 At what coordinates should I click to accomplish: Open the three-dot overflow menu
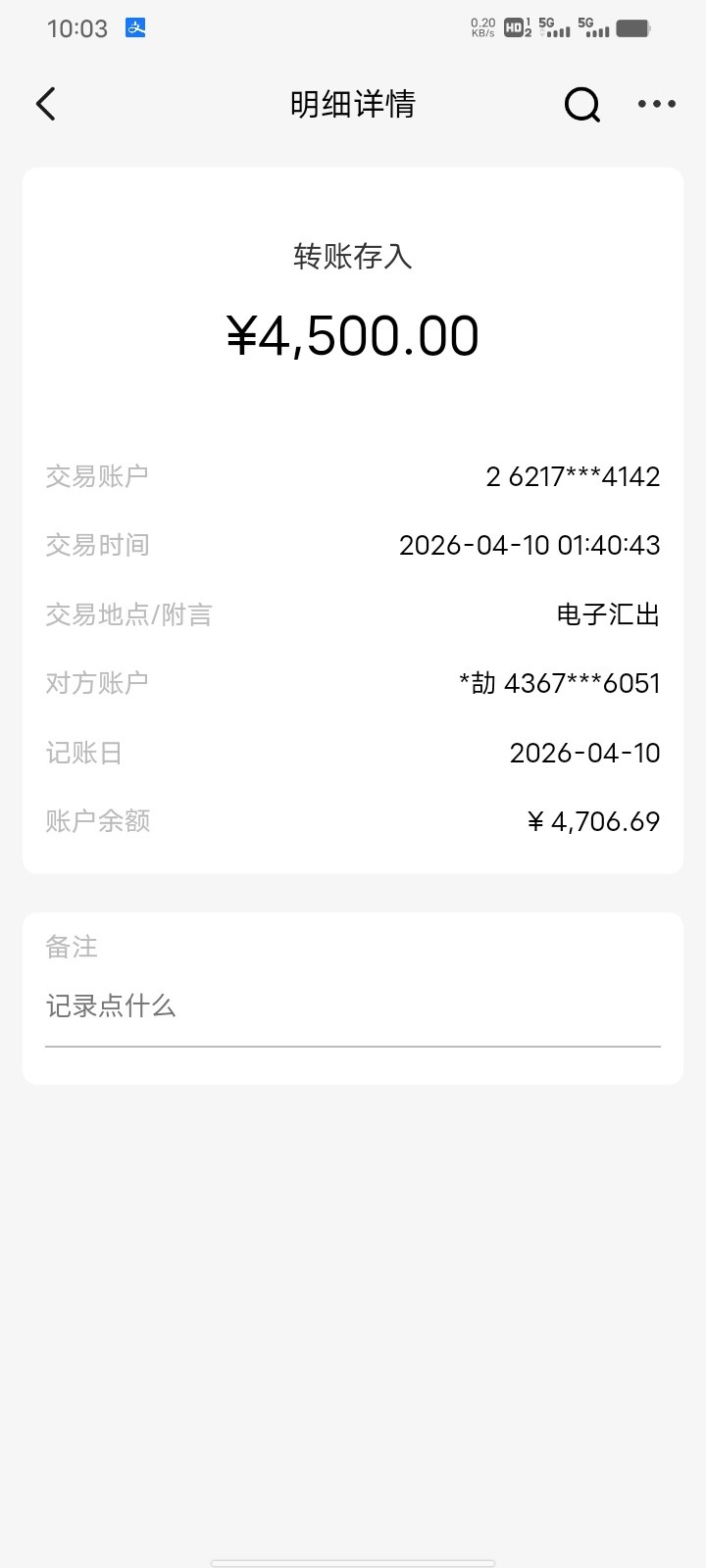(656, 104)
